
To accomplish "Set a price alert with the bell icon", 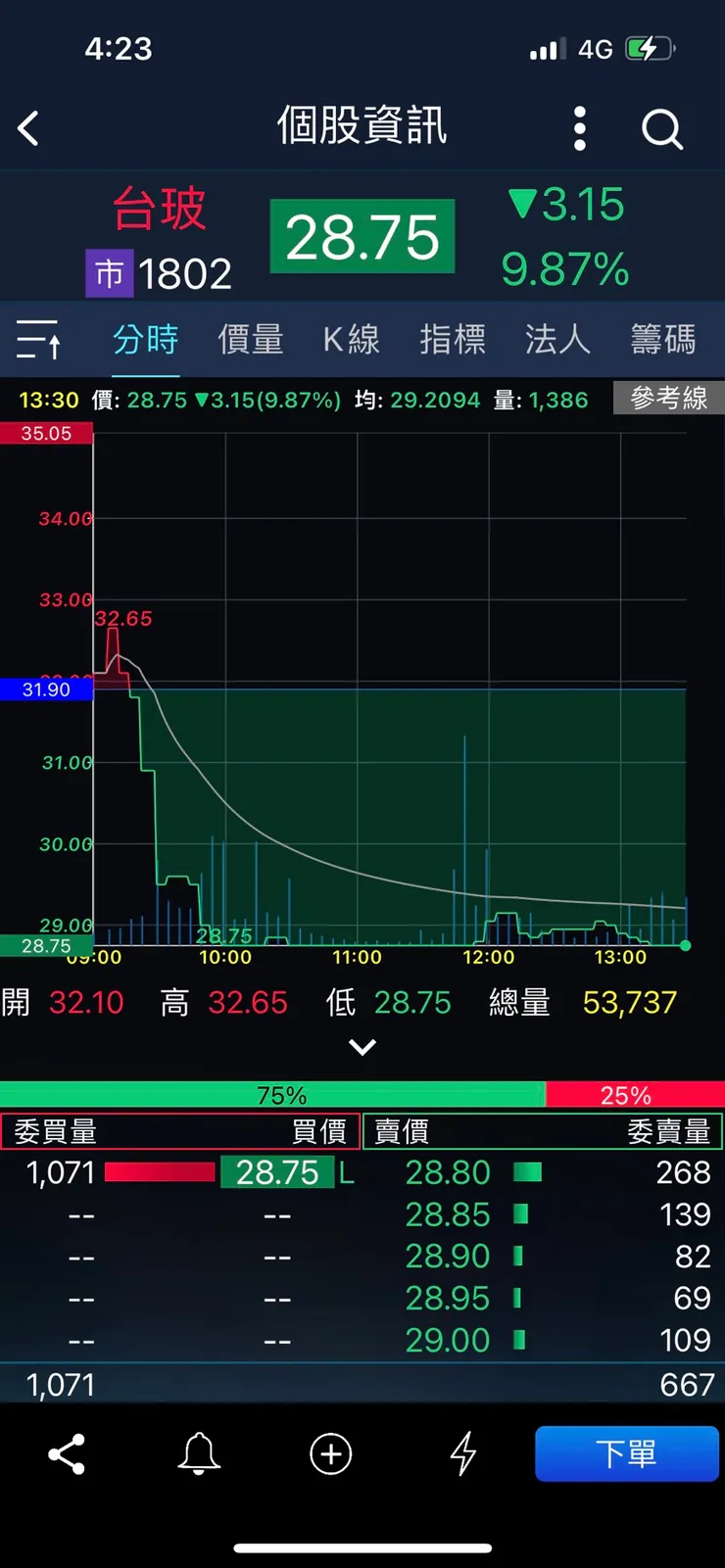I will coord(199,1453).
